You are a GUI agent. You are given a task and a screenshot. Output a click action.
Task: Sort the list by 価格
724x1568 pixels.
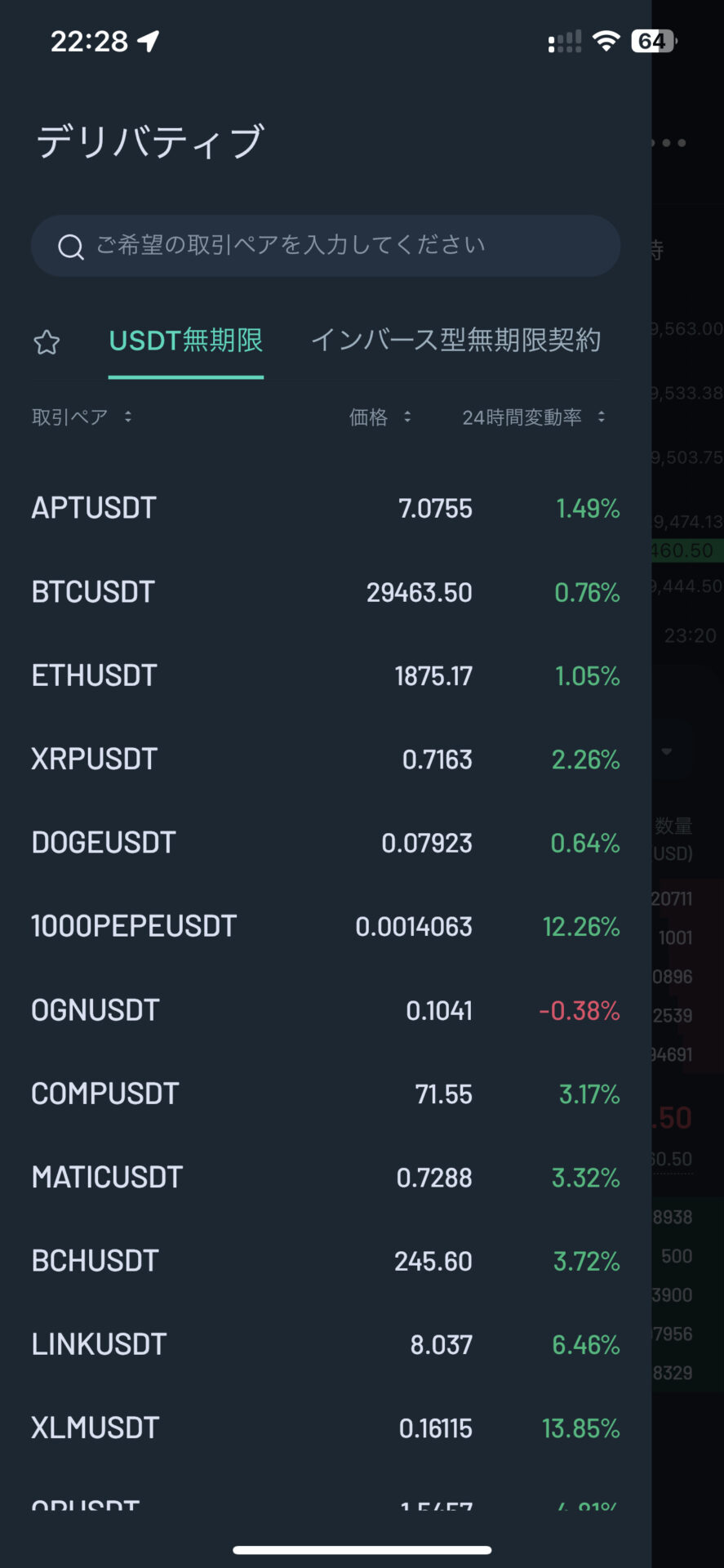pyautogui.click(x=380, y=417)
